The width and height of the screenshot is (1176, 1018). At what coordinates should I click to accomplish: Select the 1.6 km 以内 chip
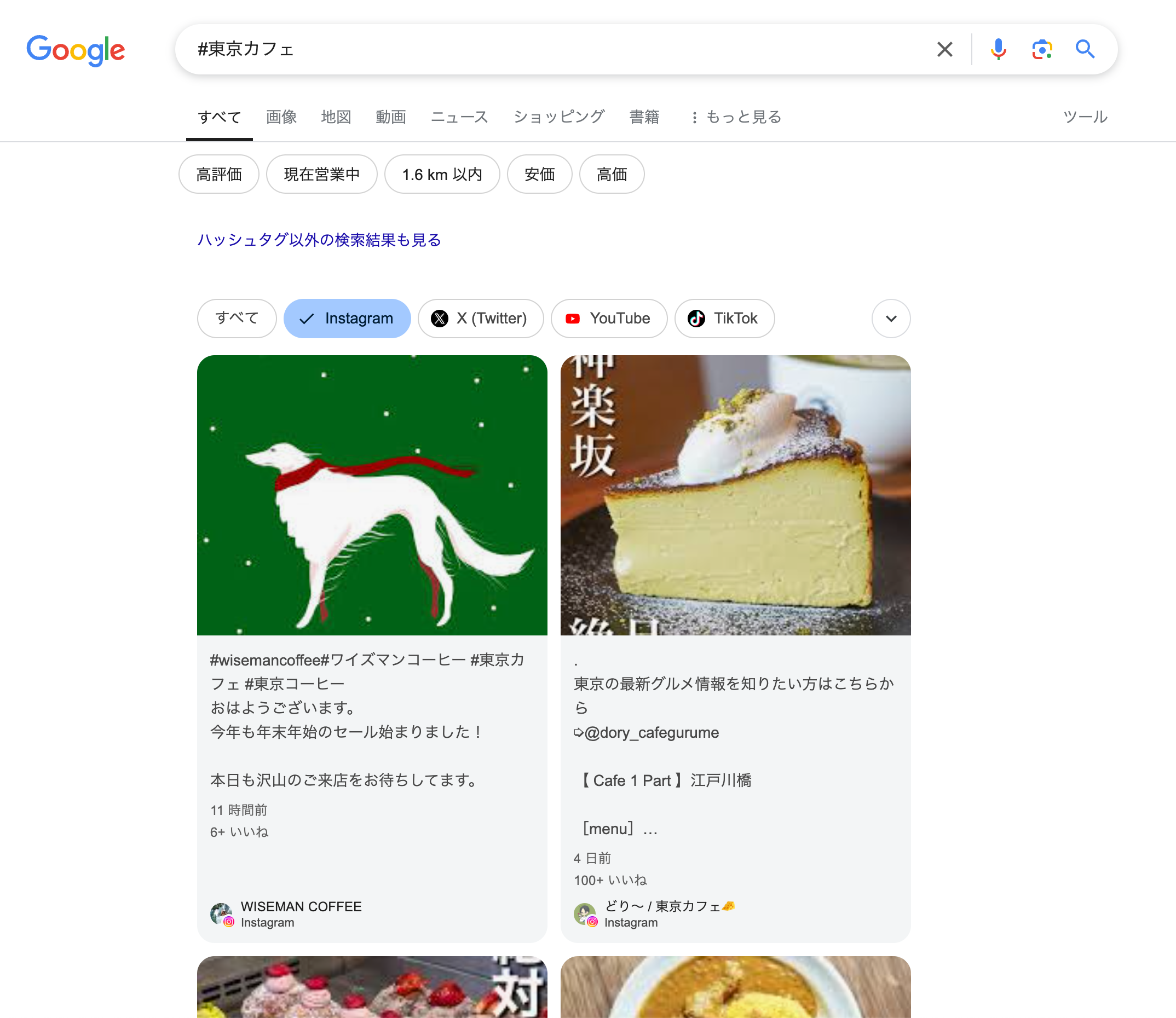[x=442, y=175]
